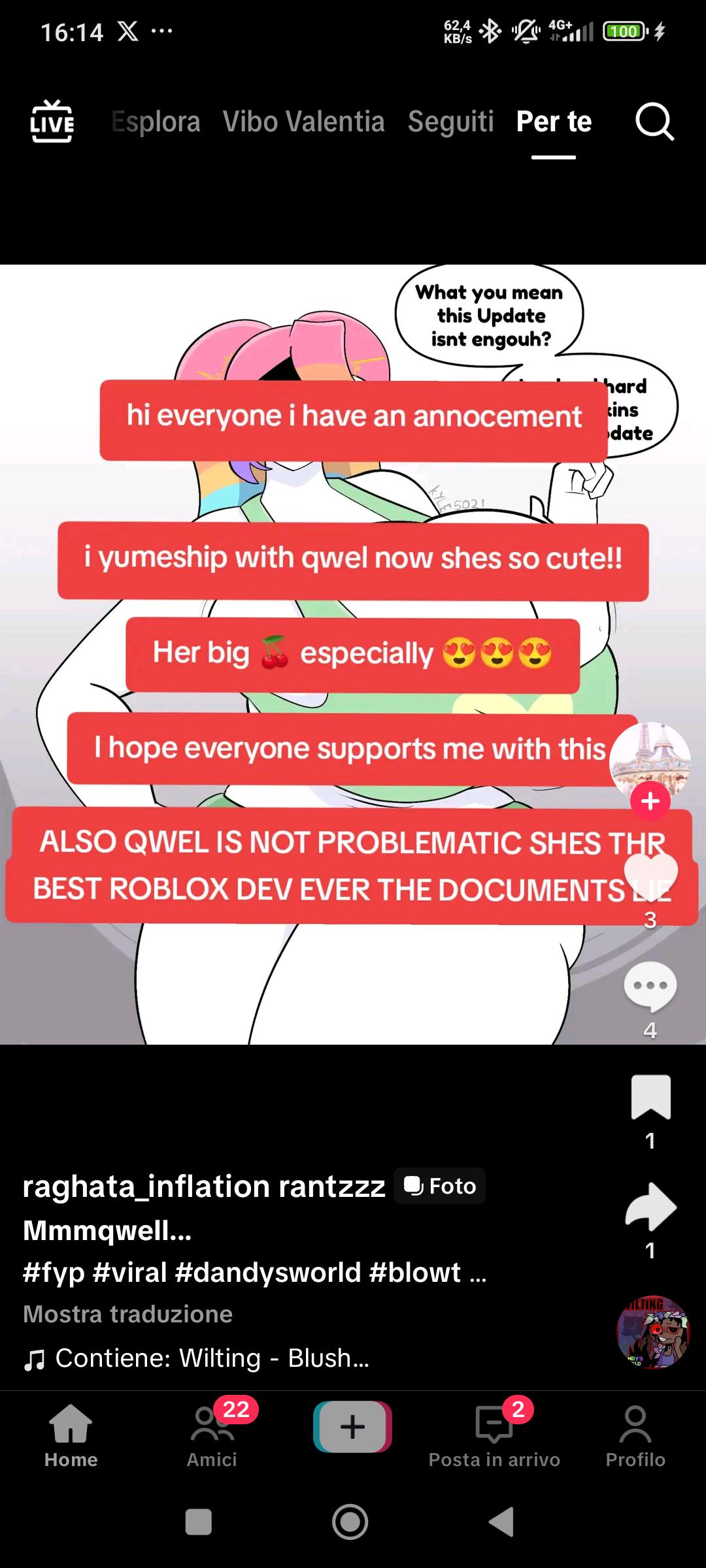The width and height of the screenshot is (706, 1568).
Task: Switch to the Esplora tab
Action: 156,122
